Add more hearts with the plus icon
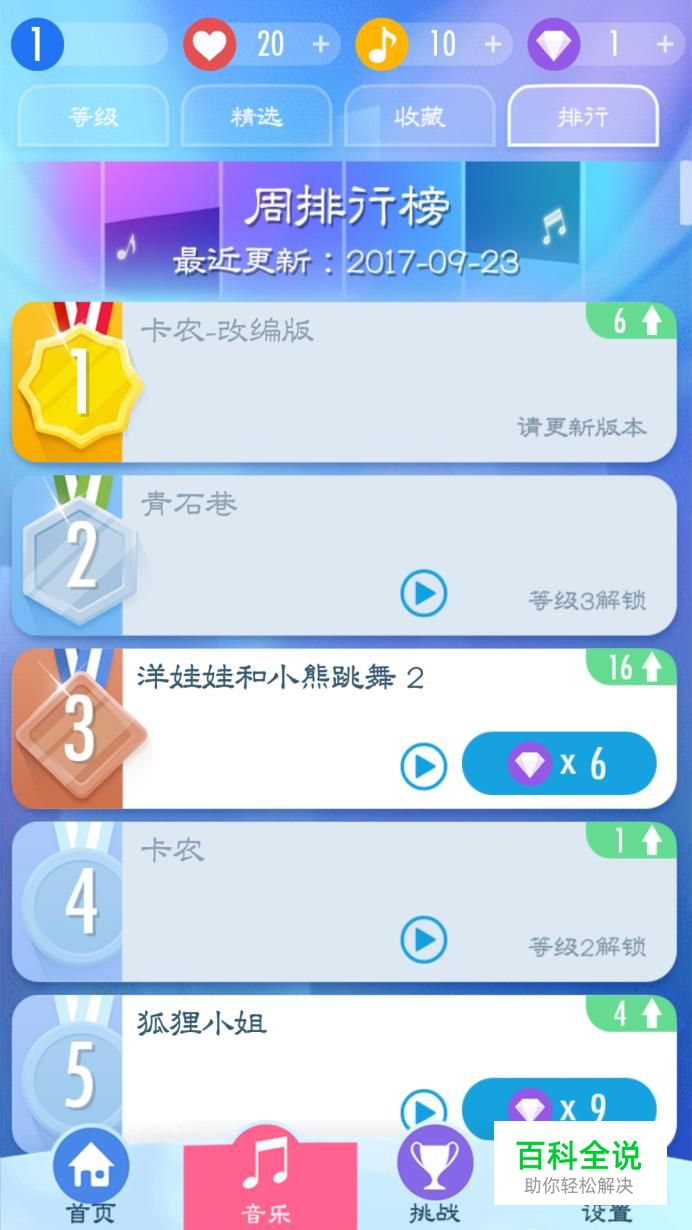The height and width of the screenshot is (1230, 692). point(320,45)
